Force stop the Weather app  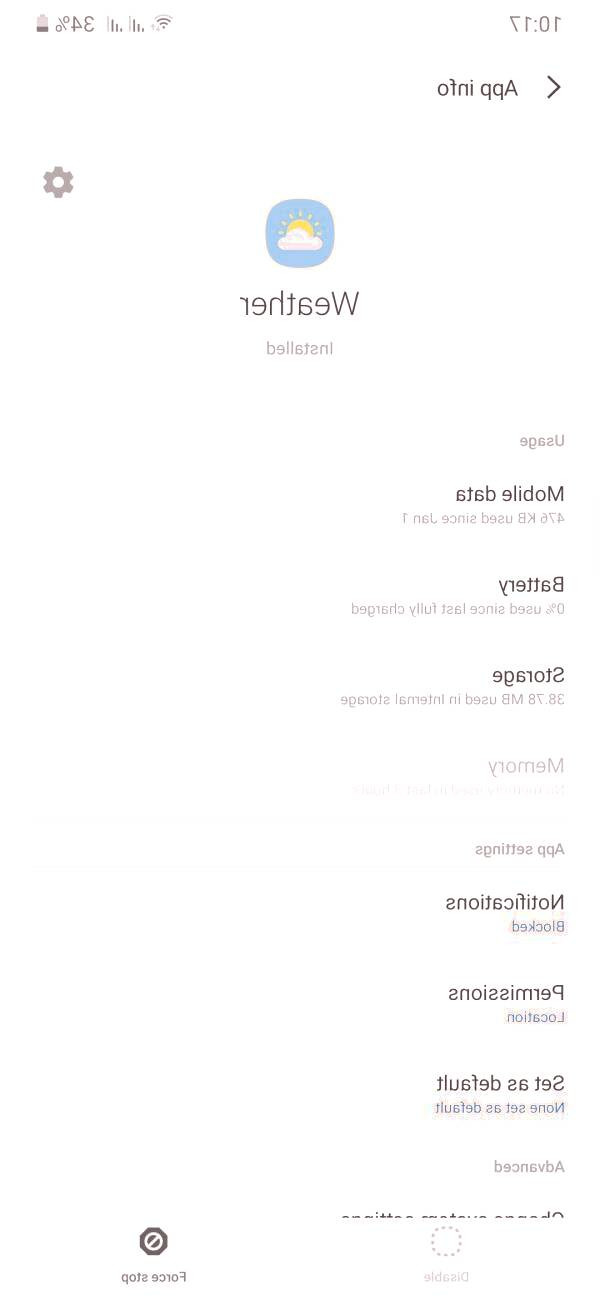click(154, 1253)
